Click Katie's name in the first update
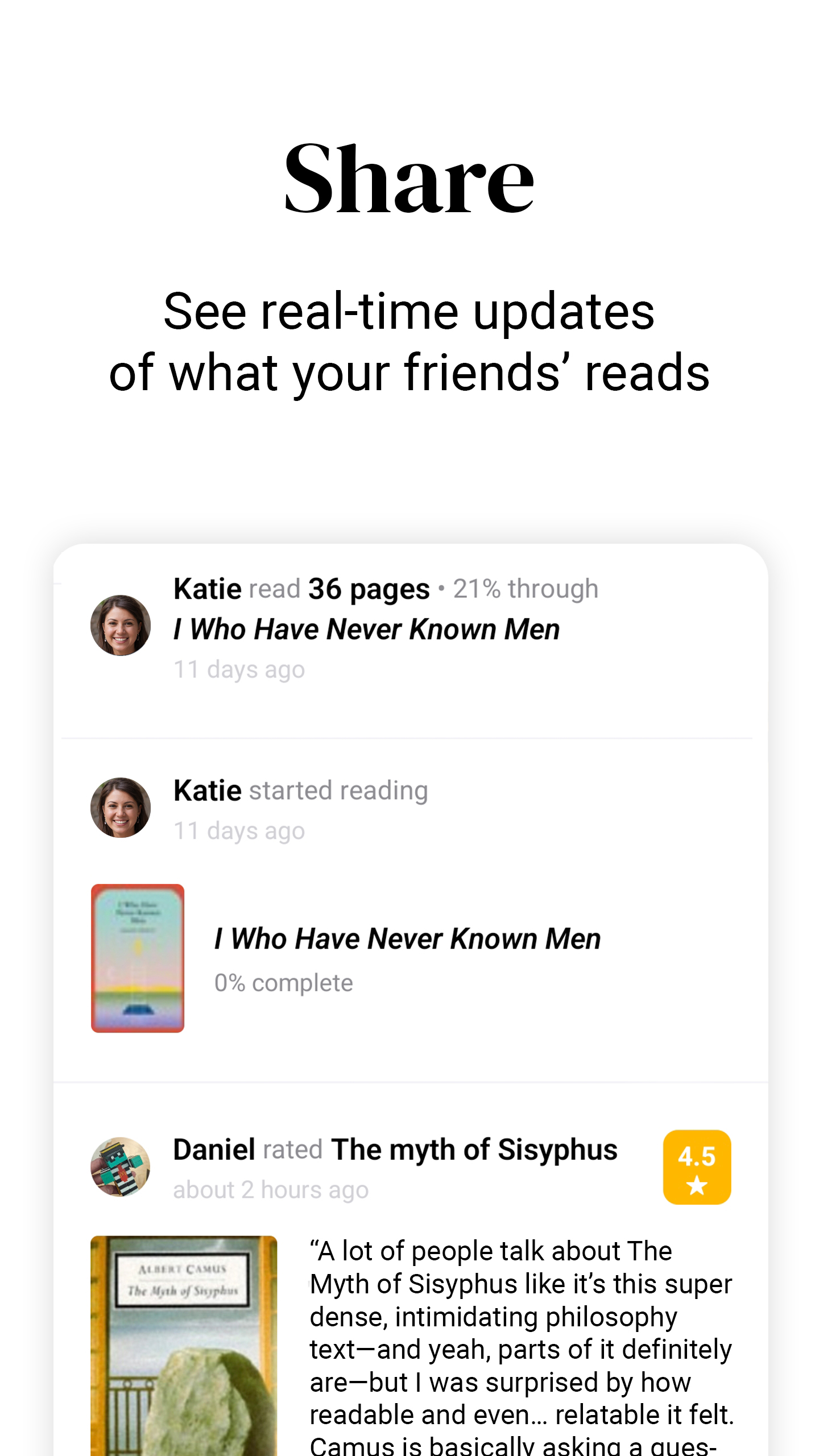This screenshot has height=1456, width=819. pos(207,588)
